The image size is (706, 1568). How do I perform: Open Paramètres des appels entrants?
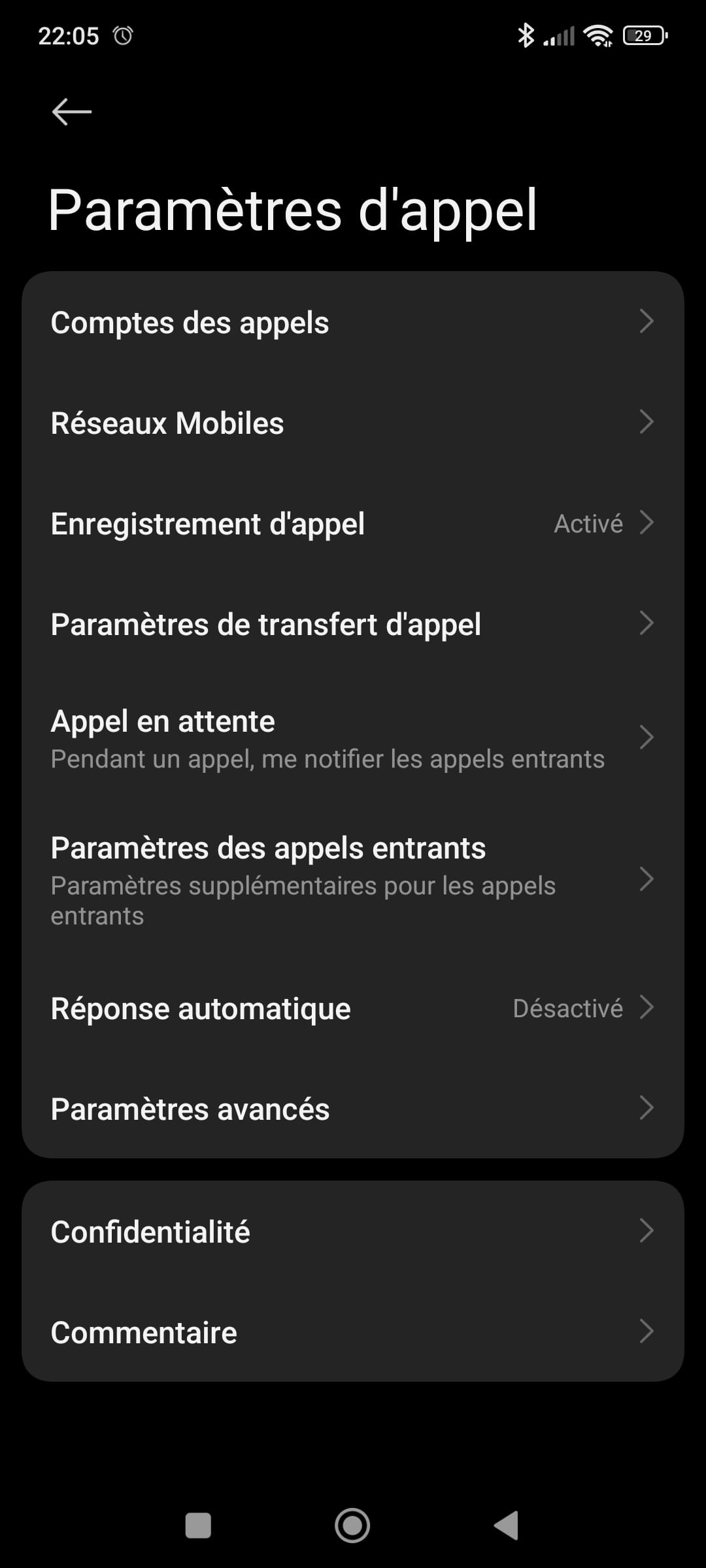353,880
